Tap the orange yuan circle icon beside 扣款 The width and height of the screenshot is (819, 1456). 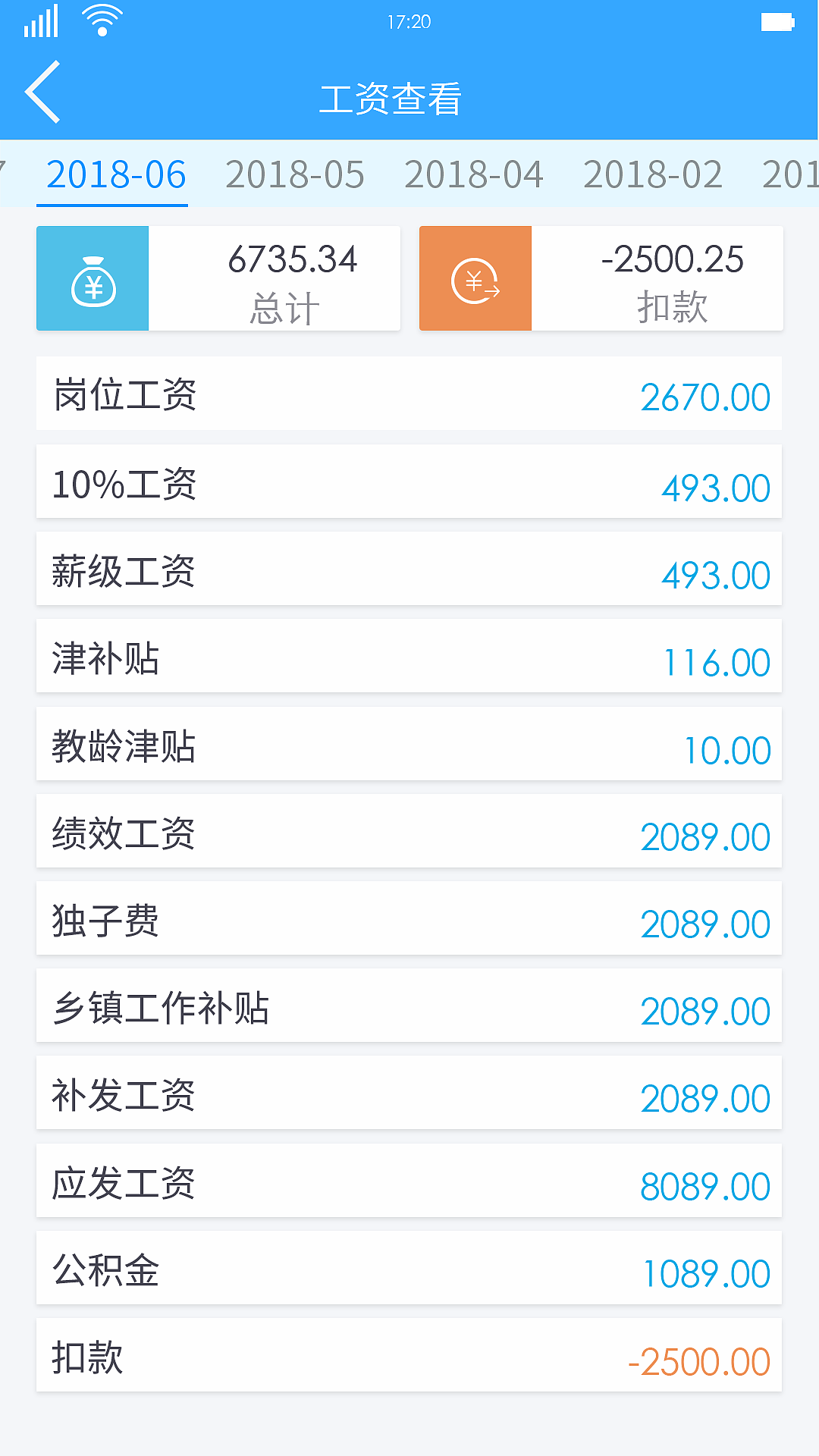[x=475, y=278]
